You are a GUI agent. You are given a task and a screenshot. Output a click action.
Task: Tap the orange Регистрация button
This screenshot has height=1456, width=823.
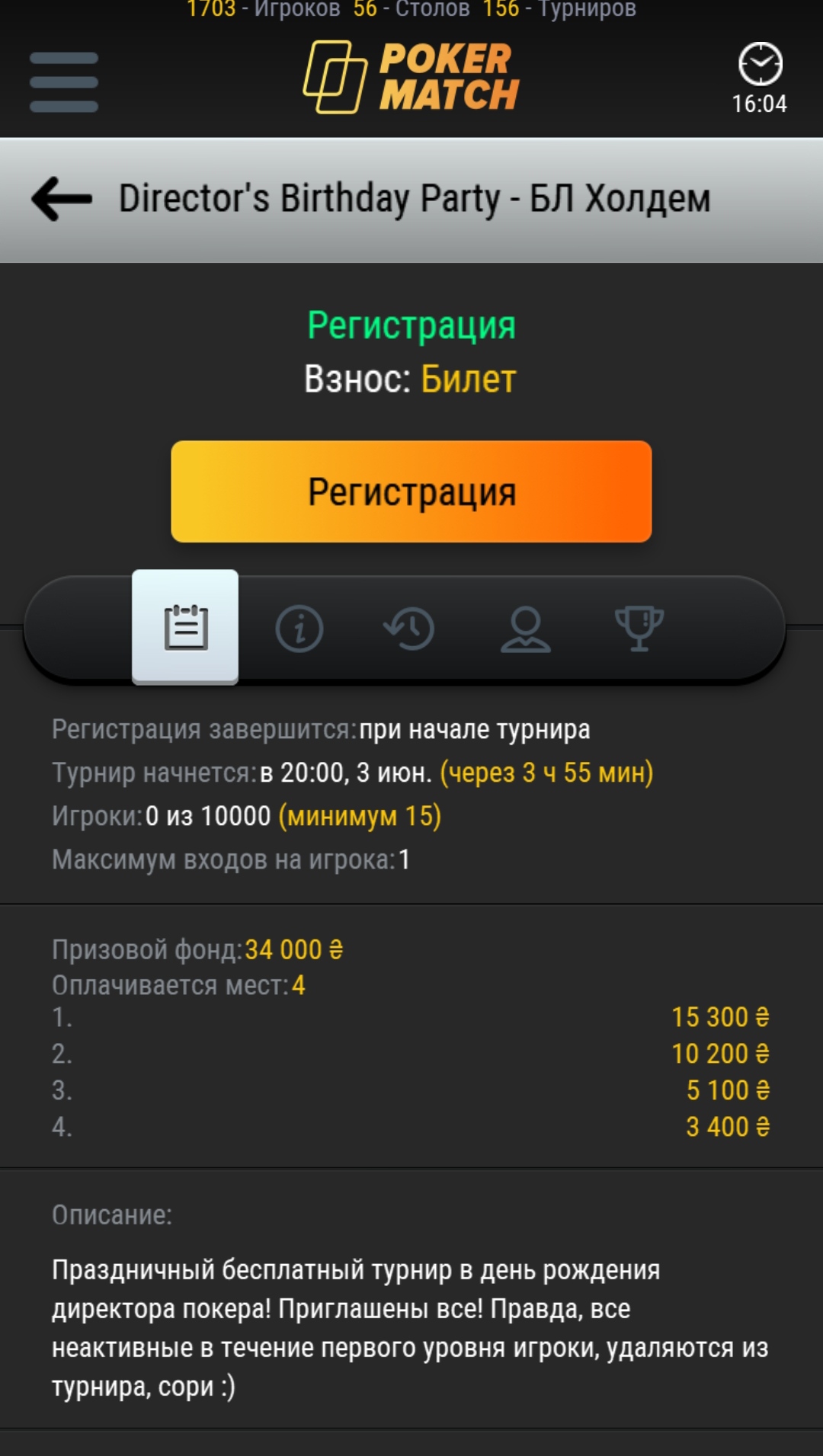[x=411, y=491]
